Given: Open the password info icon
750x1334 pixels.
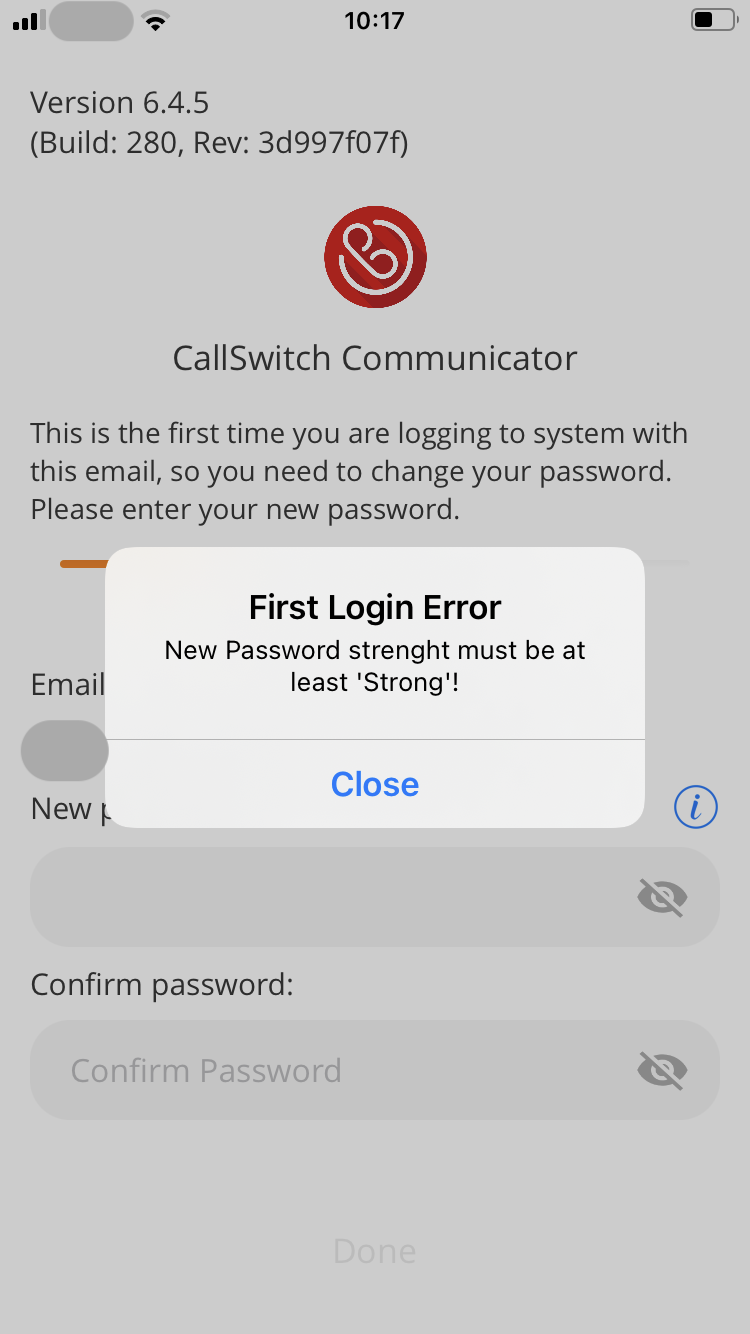Looking at the screenshot, I should point(696,806).
